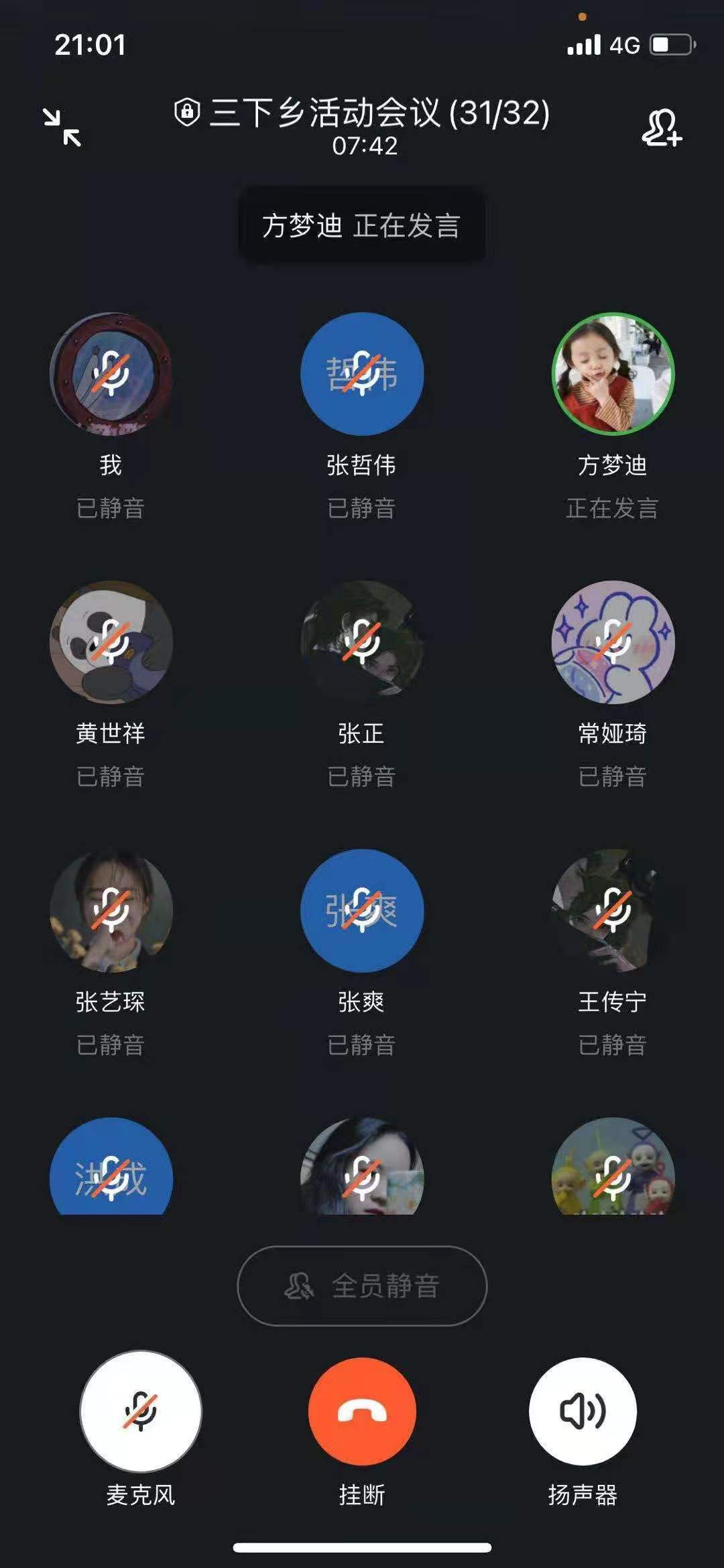Open participant 方梦迪's avatar
This screenshot has width=724, height=1568.
point(613,374)
